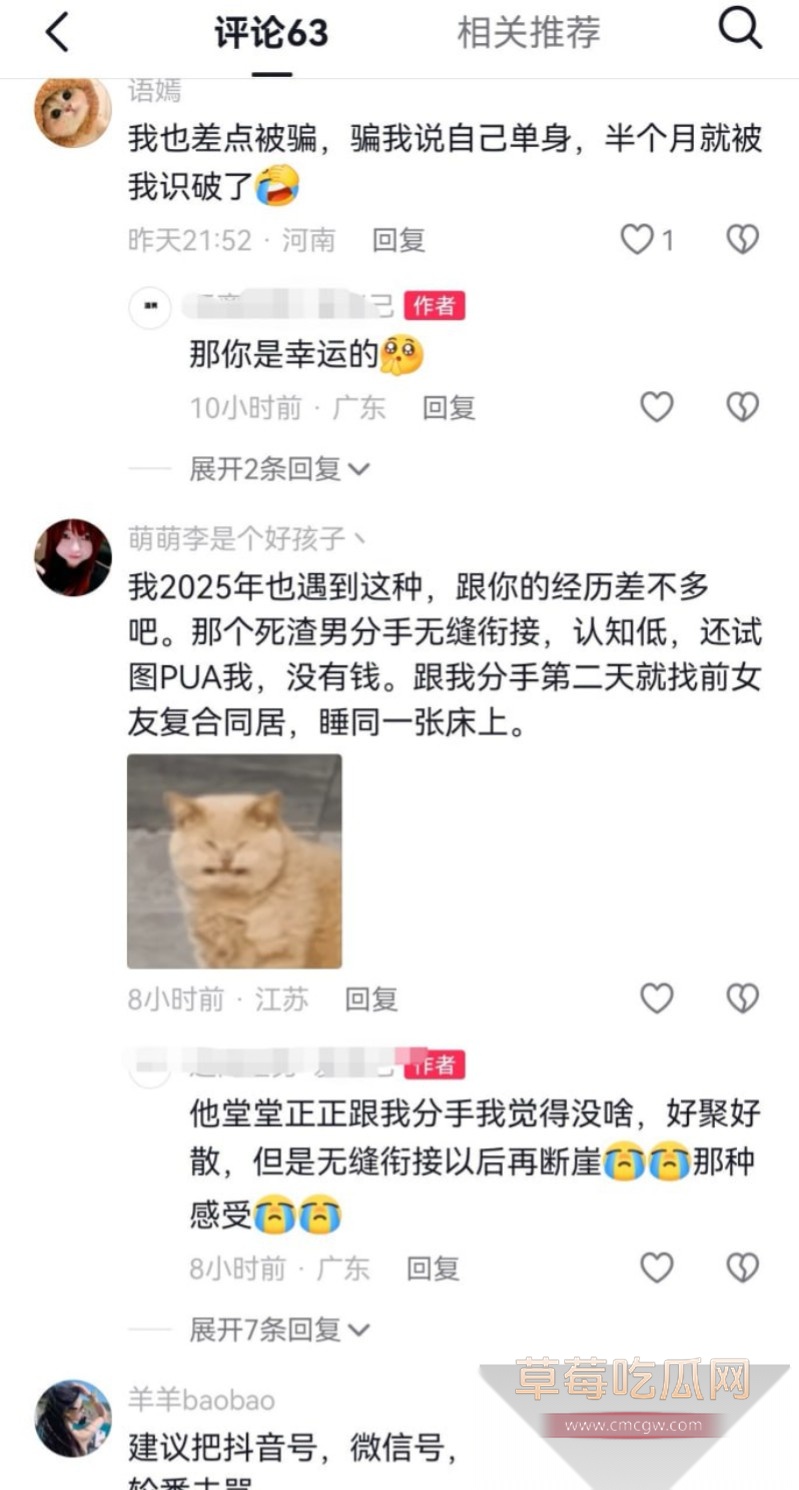Open 羊羊baobao's profile avatar
This screenshot has width=799, height=1490.
[73, 1418]
